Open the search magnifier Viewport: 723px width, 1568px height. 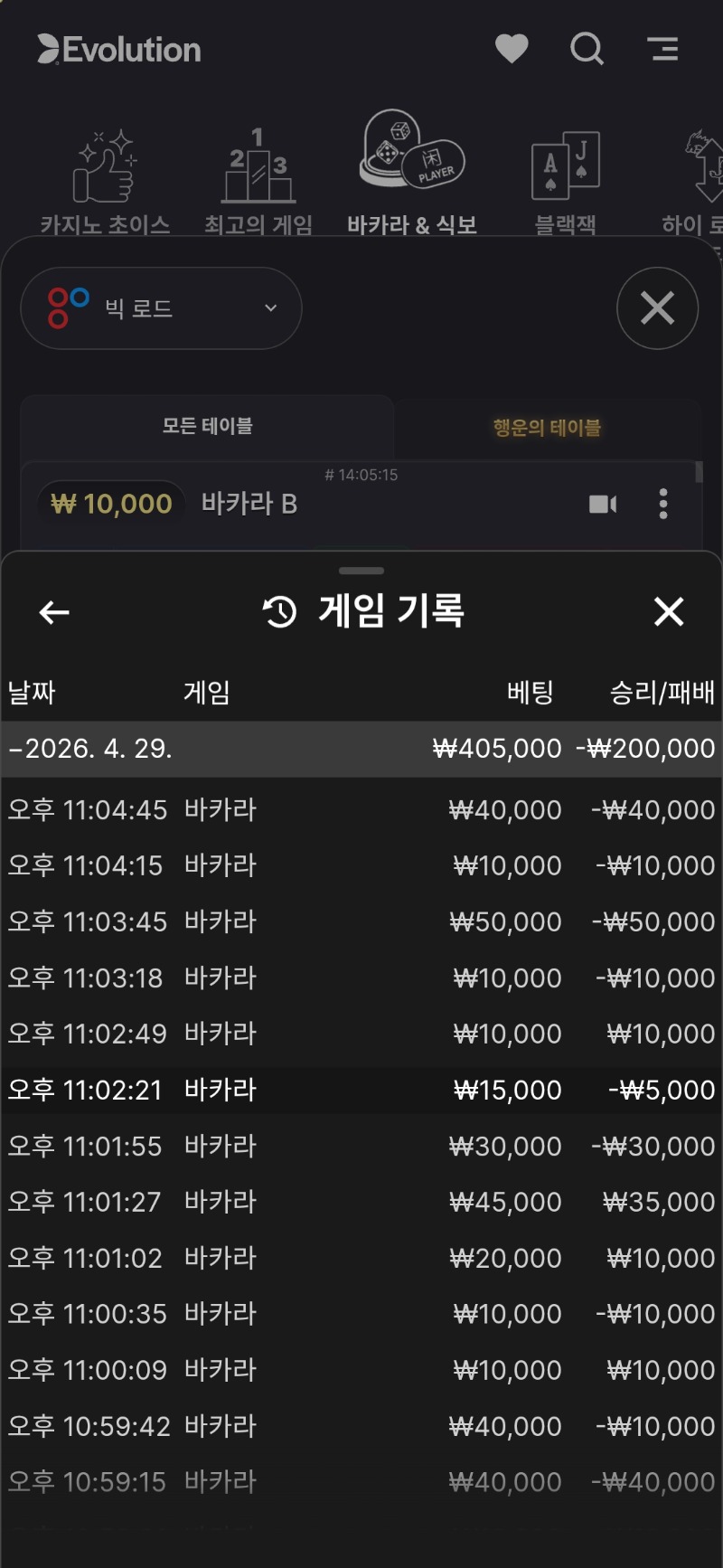tap(587, 49)
